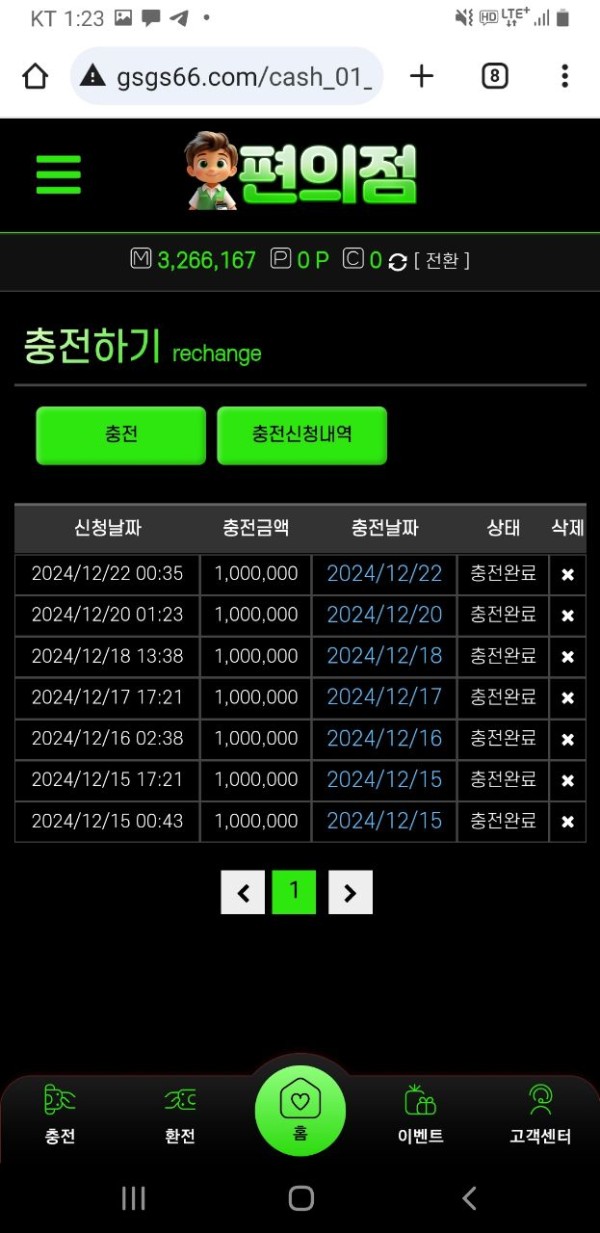The image size is (600, 1233).
Task: Go to the previous page arrow
Action: tap(243, 892)
